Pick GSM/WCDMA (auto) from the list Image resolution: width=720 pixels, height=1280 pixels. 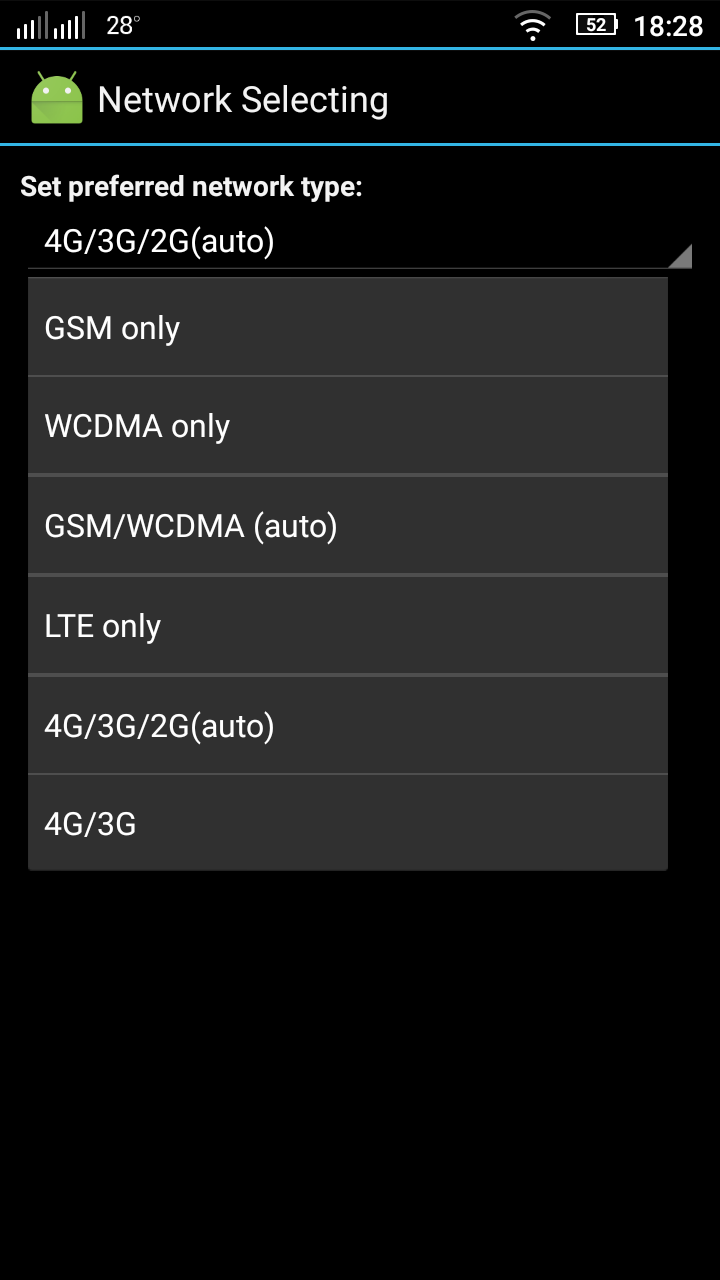pyautogui.click(x=347, y=525)
